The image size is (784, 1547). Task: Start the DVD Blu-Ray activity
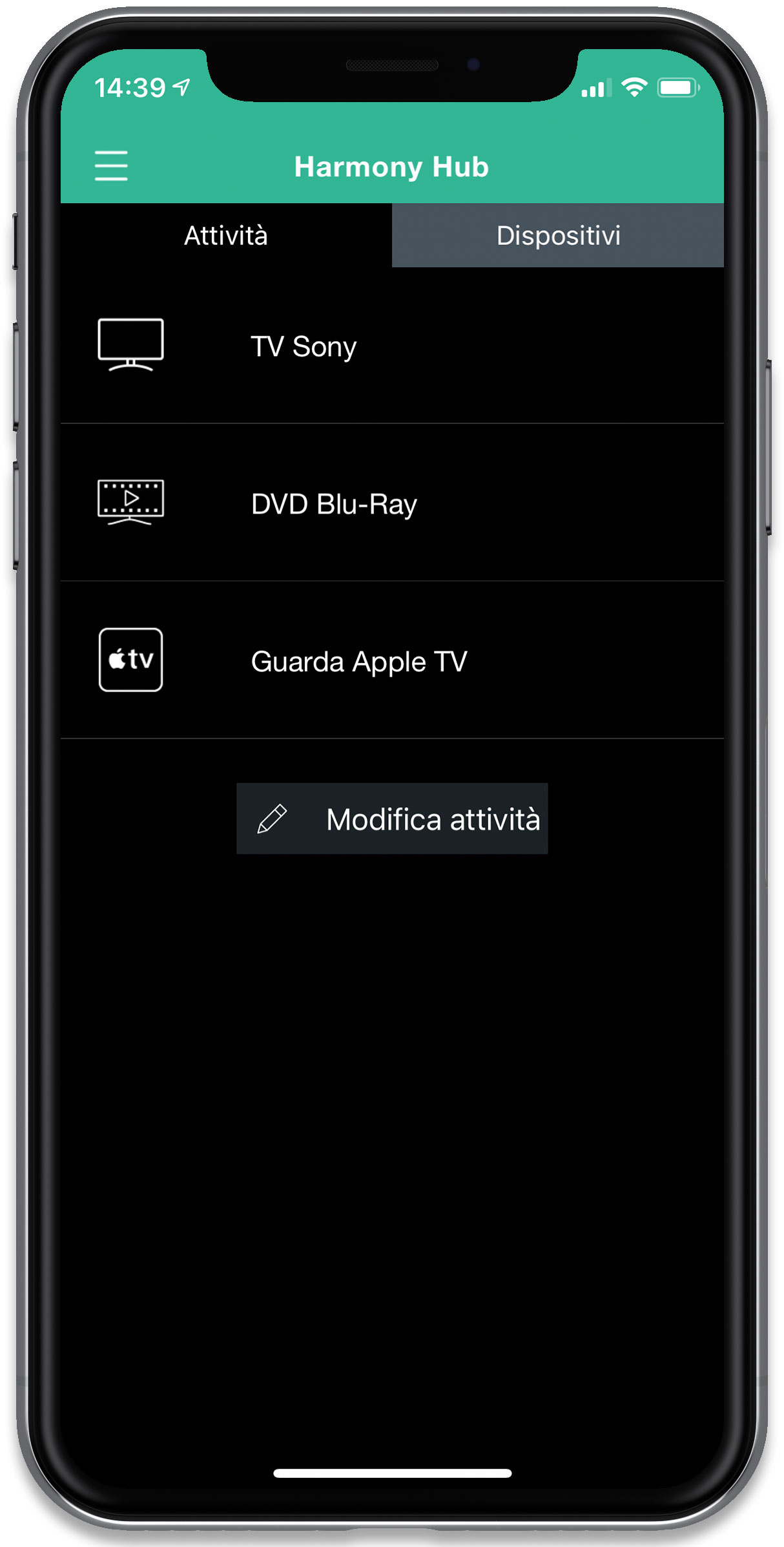[x=392, y=503]
